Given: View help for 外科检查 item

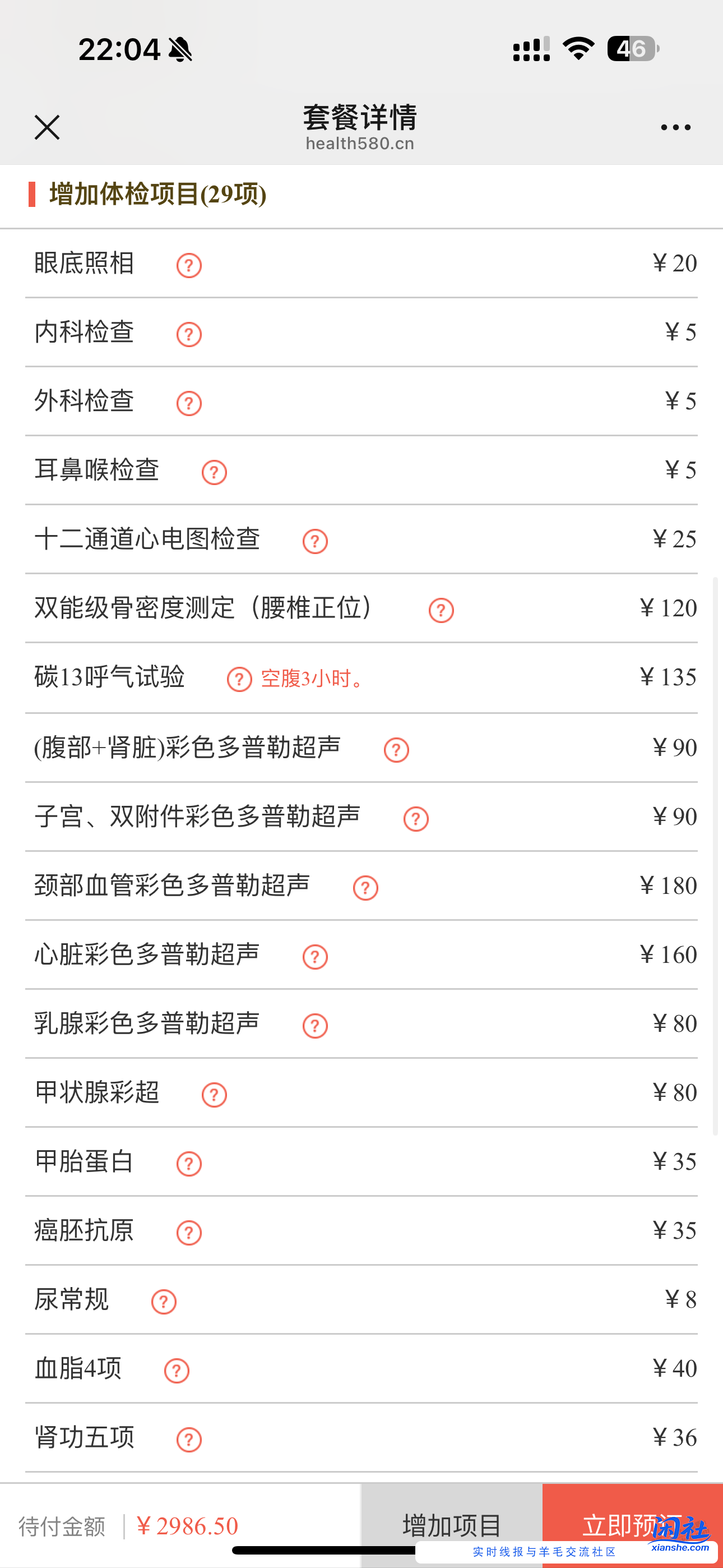Looking at the screenshot, I should [189, 402].
